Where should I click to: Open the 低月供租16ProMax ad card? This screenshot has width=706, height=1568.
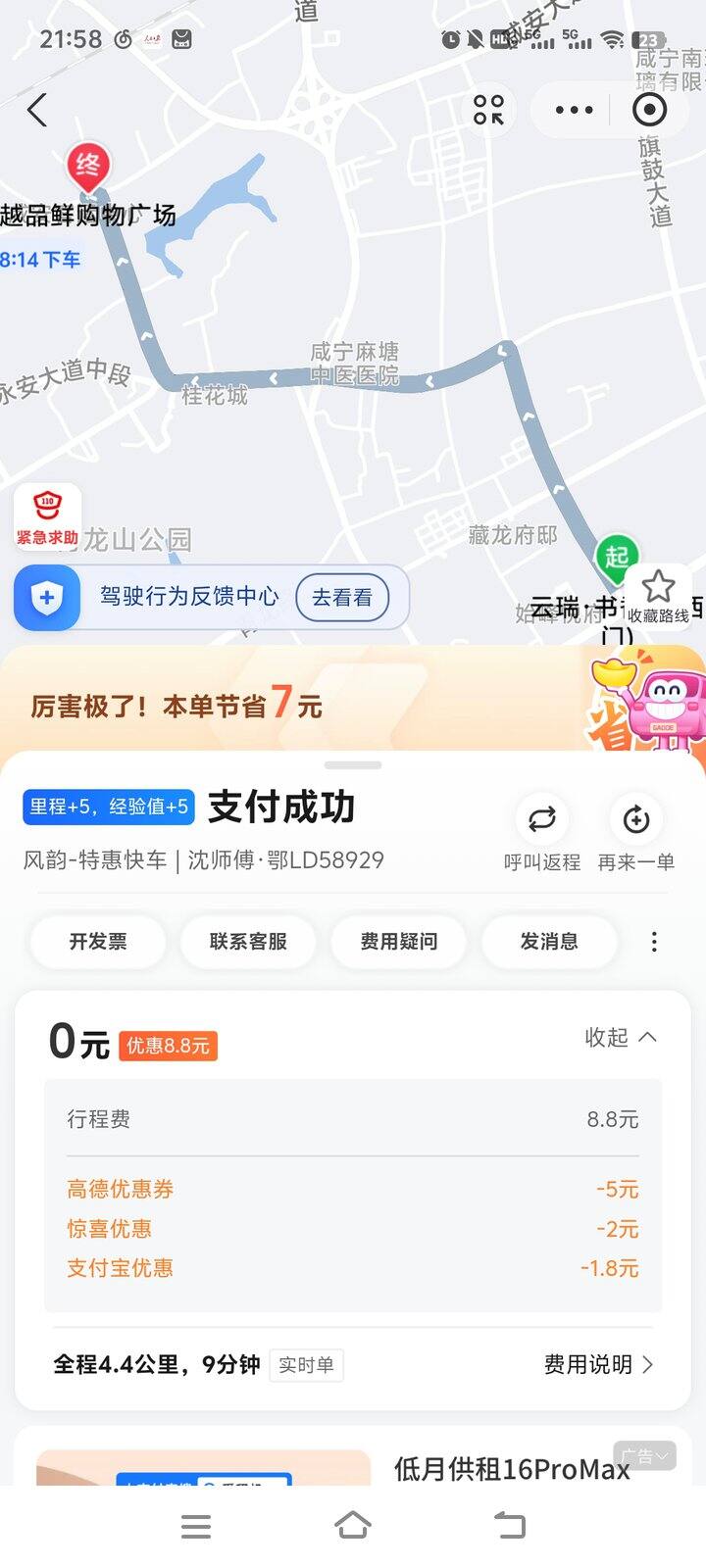pyautogui.click(x=510, y=1468)
